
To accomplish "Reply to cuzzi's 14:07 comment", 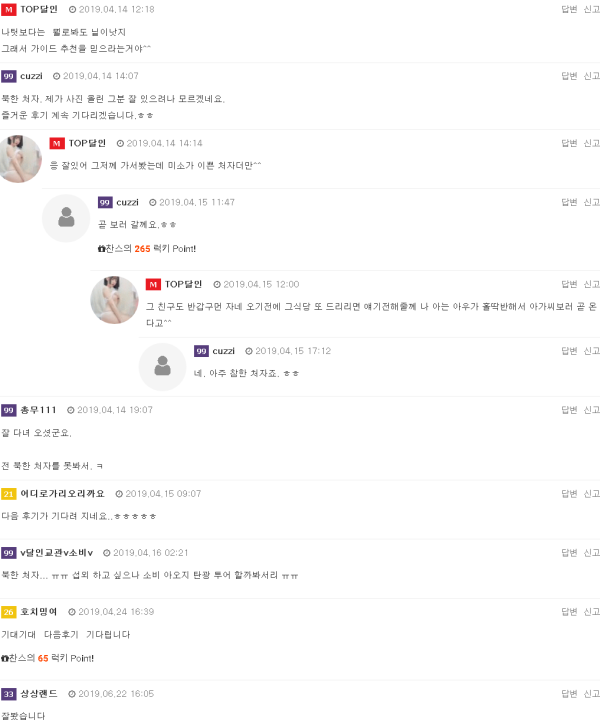I will tap(569, 75).
